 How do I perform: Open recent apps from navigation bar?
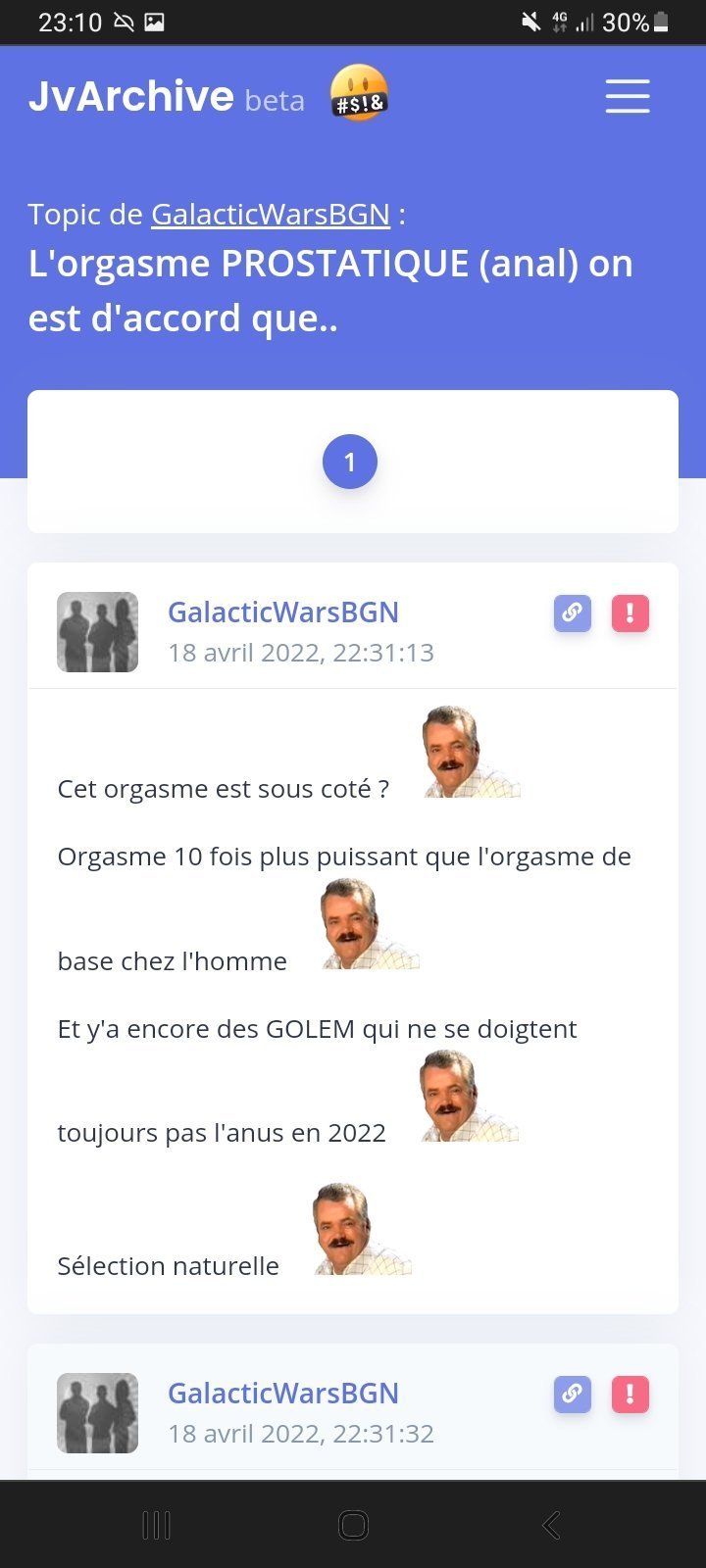tap(157, 1525)
